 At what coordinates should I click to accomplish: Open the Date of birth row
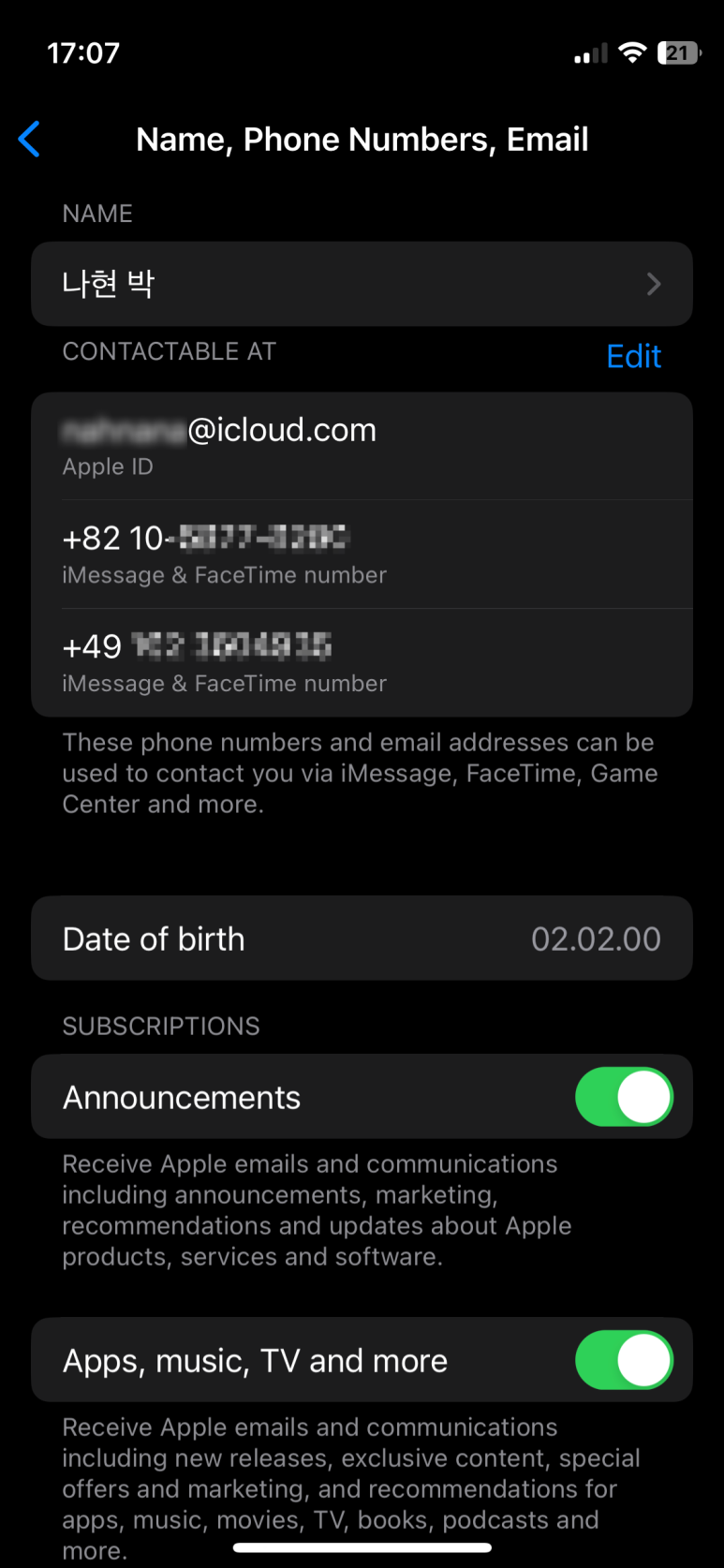tap(362, 939)
